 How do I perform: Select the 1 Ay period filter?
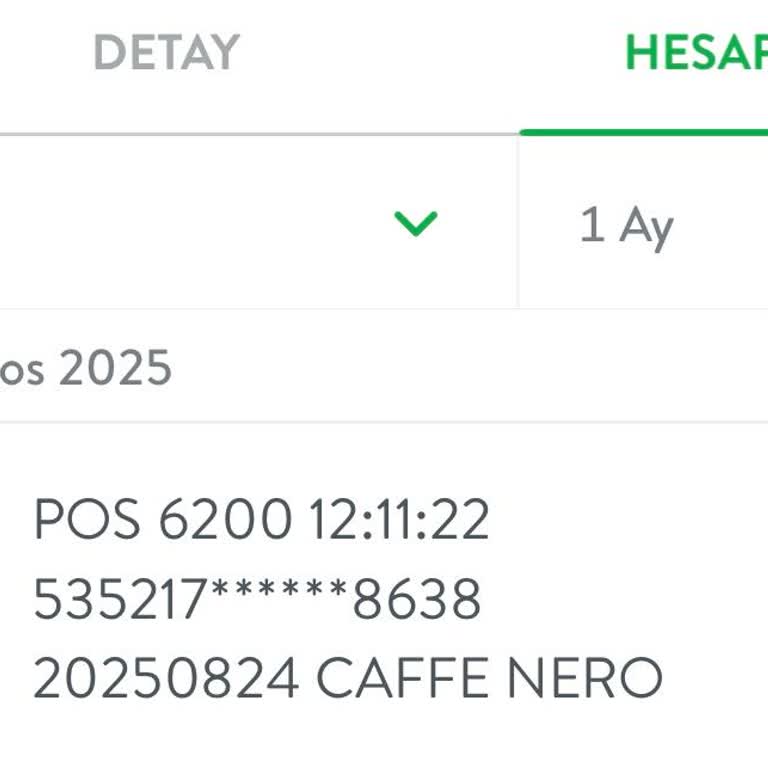click(627, 225)
